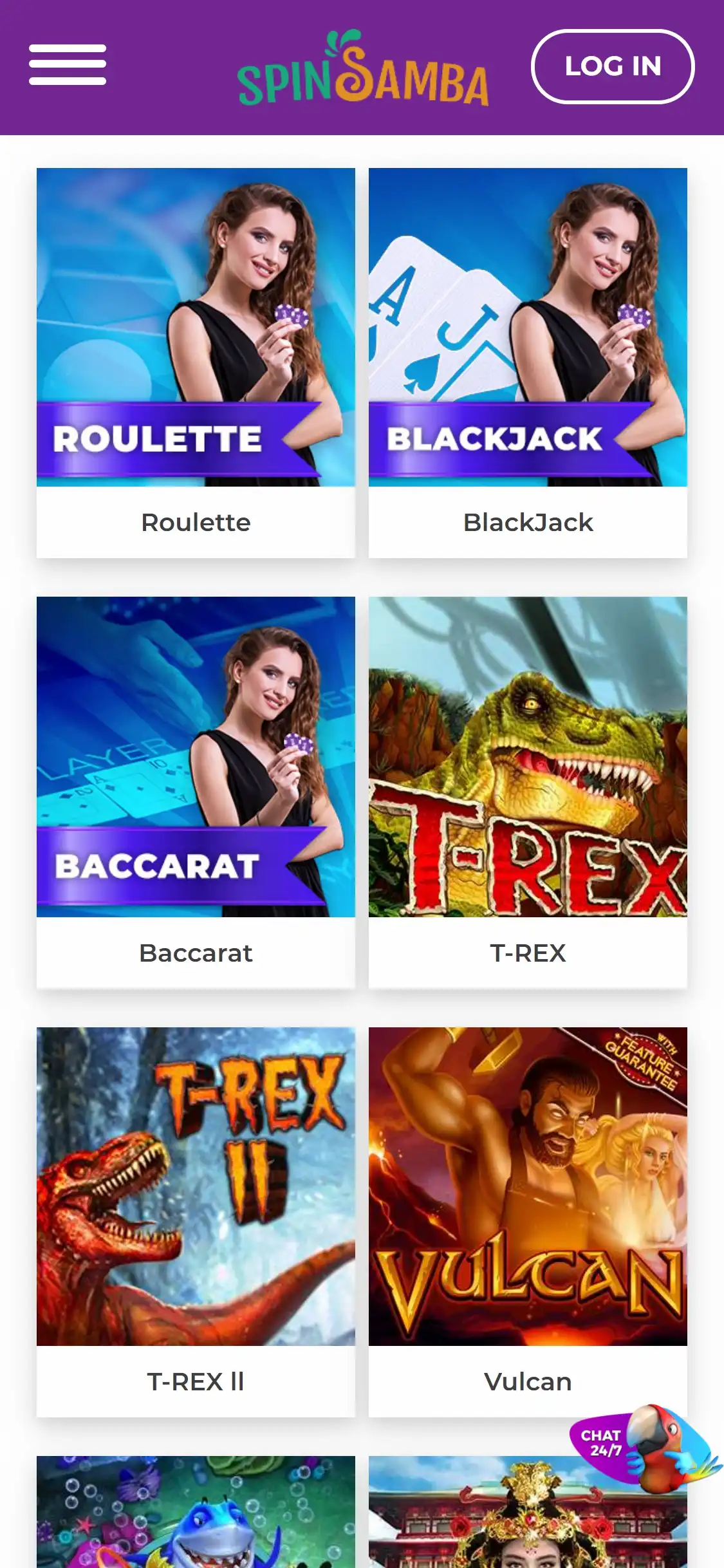Open the hamburger menu
The width and height of the screenshot is (724, 1568).
coord(68,65)
